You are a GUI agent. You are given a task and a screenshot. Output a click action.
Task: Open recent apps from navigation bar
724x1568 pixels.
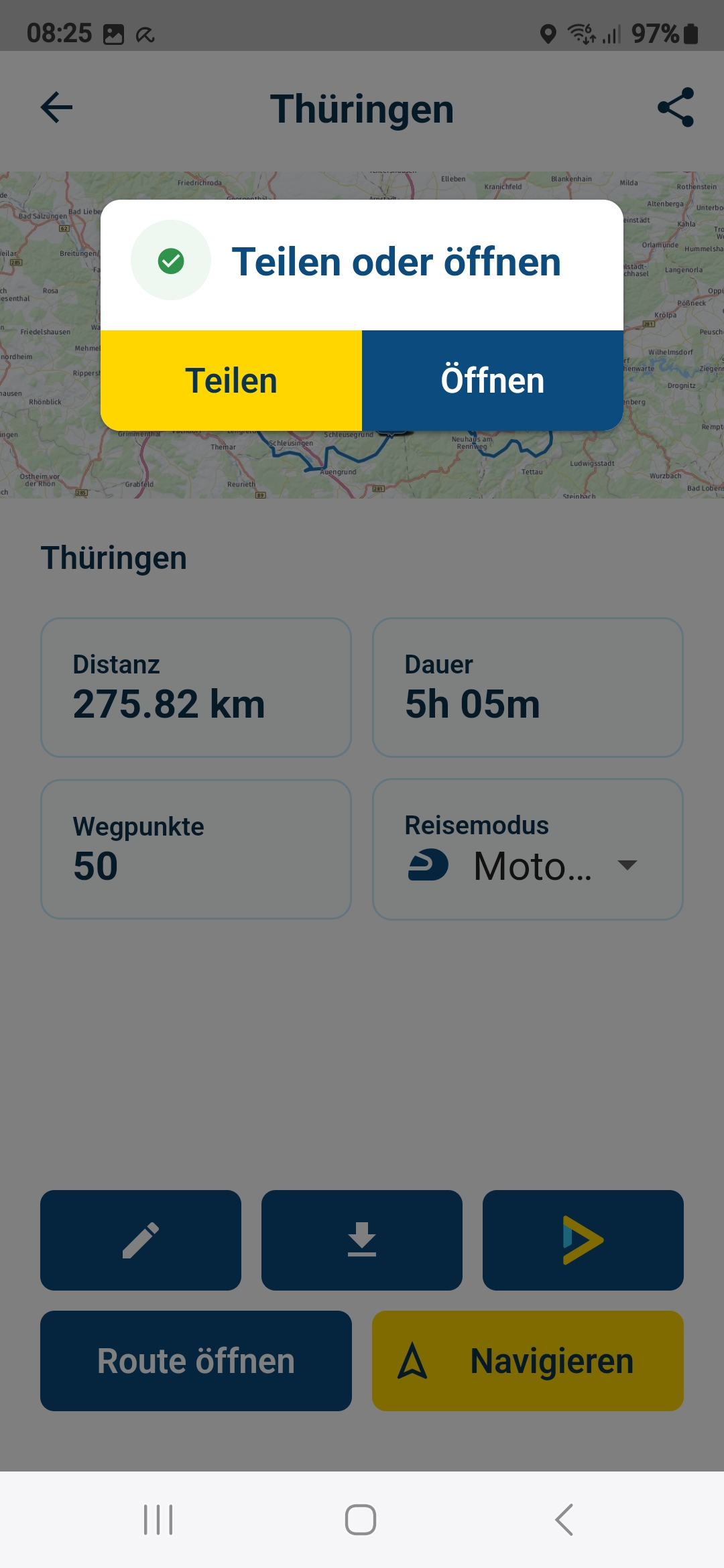(x=158, y=1520)
